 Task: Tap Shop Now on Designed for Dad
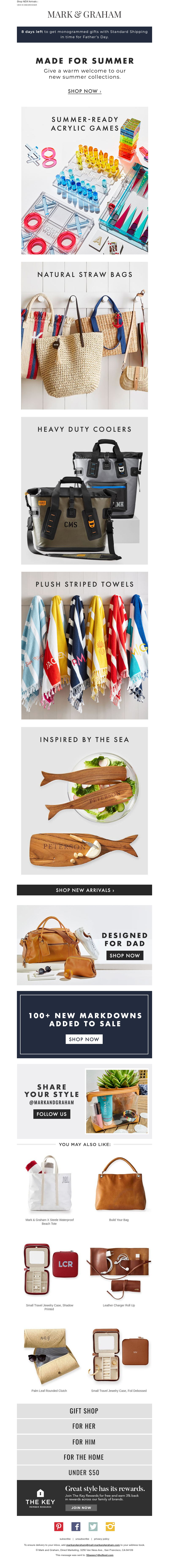click(x=124, y=956)
